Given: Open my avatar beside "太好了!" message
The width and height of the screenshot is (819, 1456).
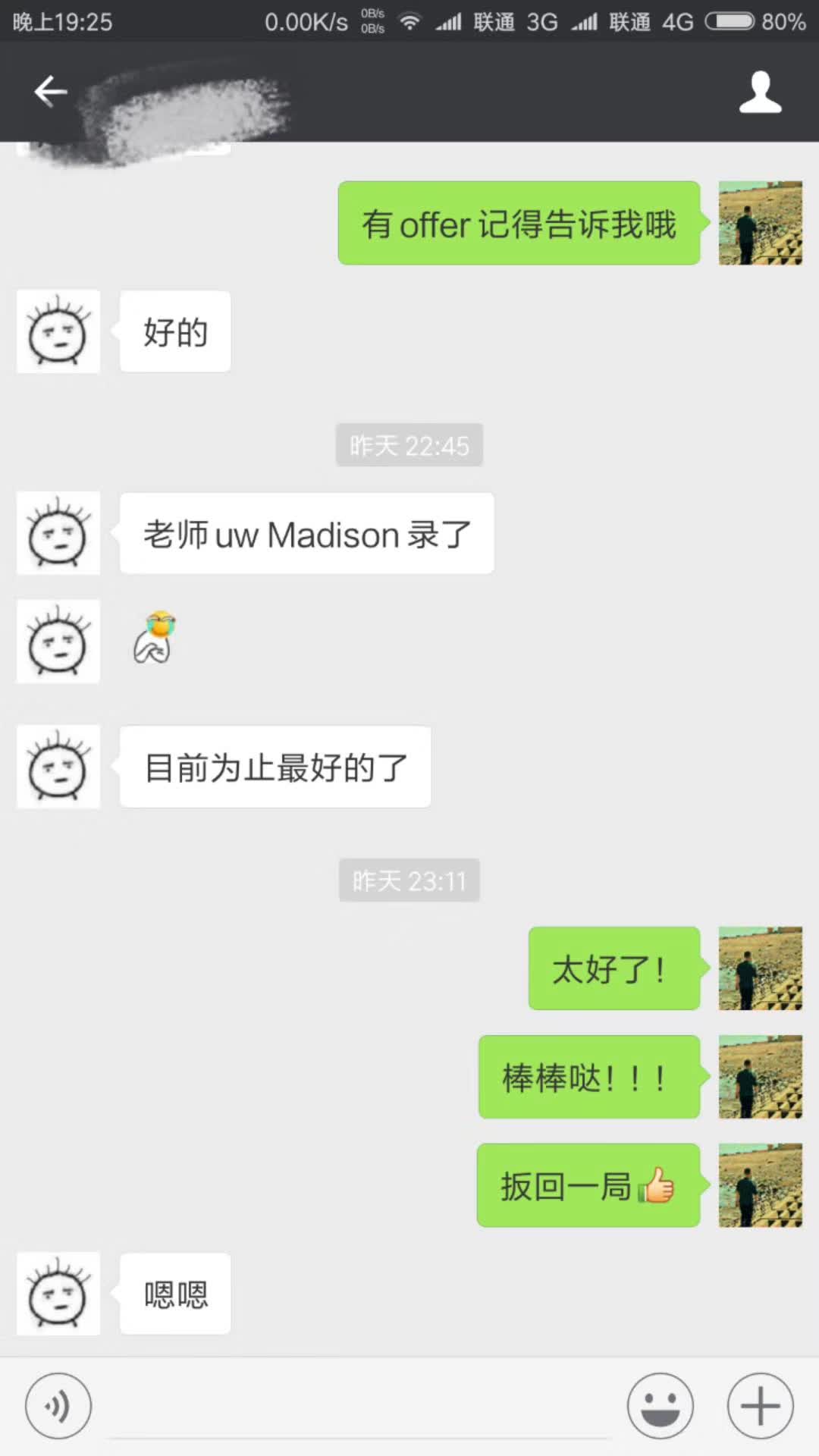Looking at the screenshot, I should [x=760, y=968].
